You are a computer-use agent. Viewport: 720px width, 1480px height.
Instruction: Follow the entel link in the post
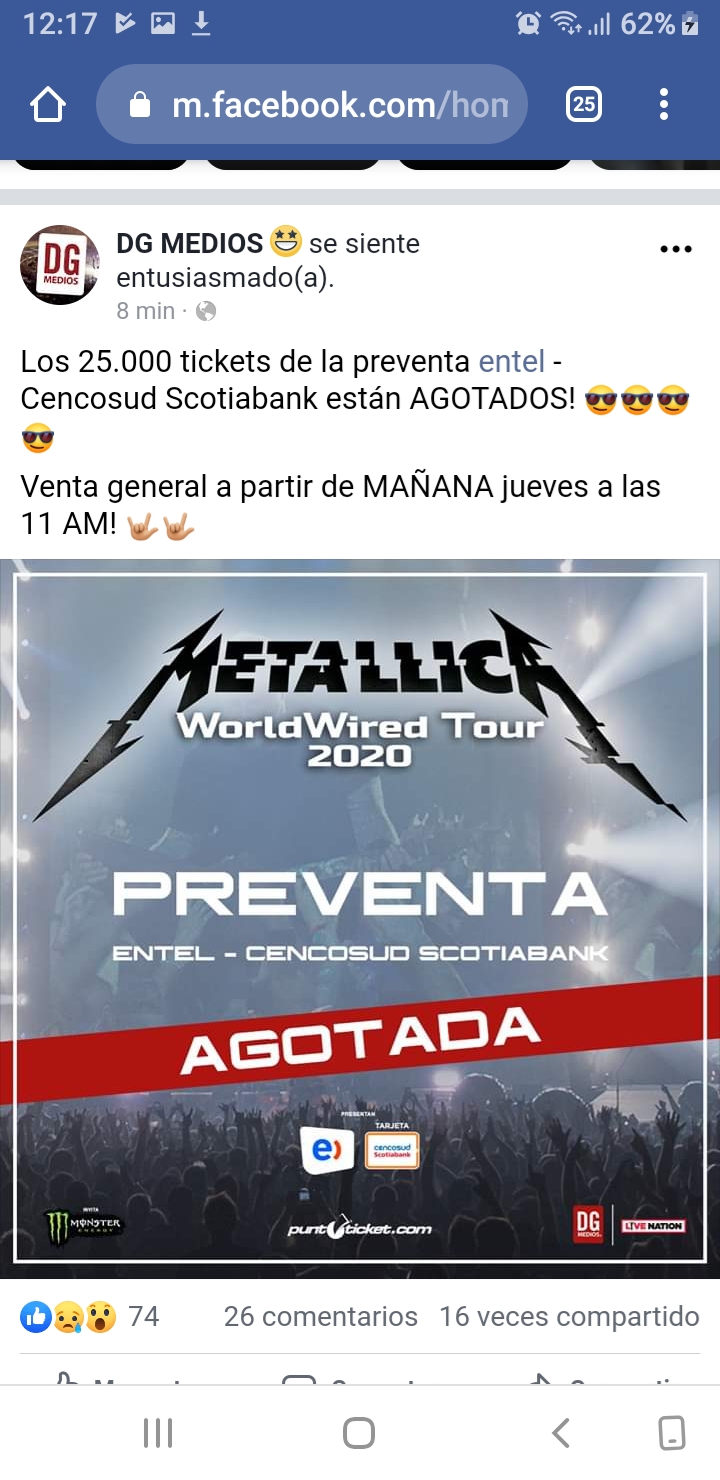tap(512, 361)
